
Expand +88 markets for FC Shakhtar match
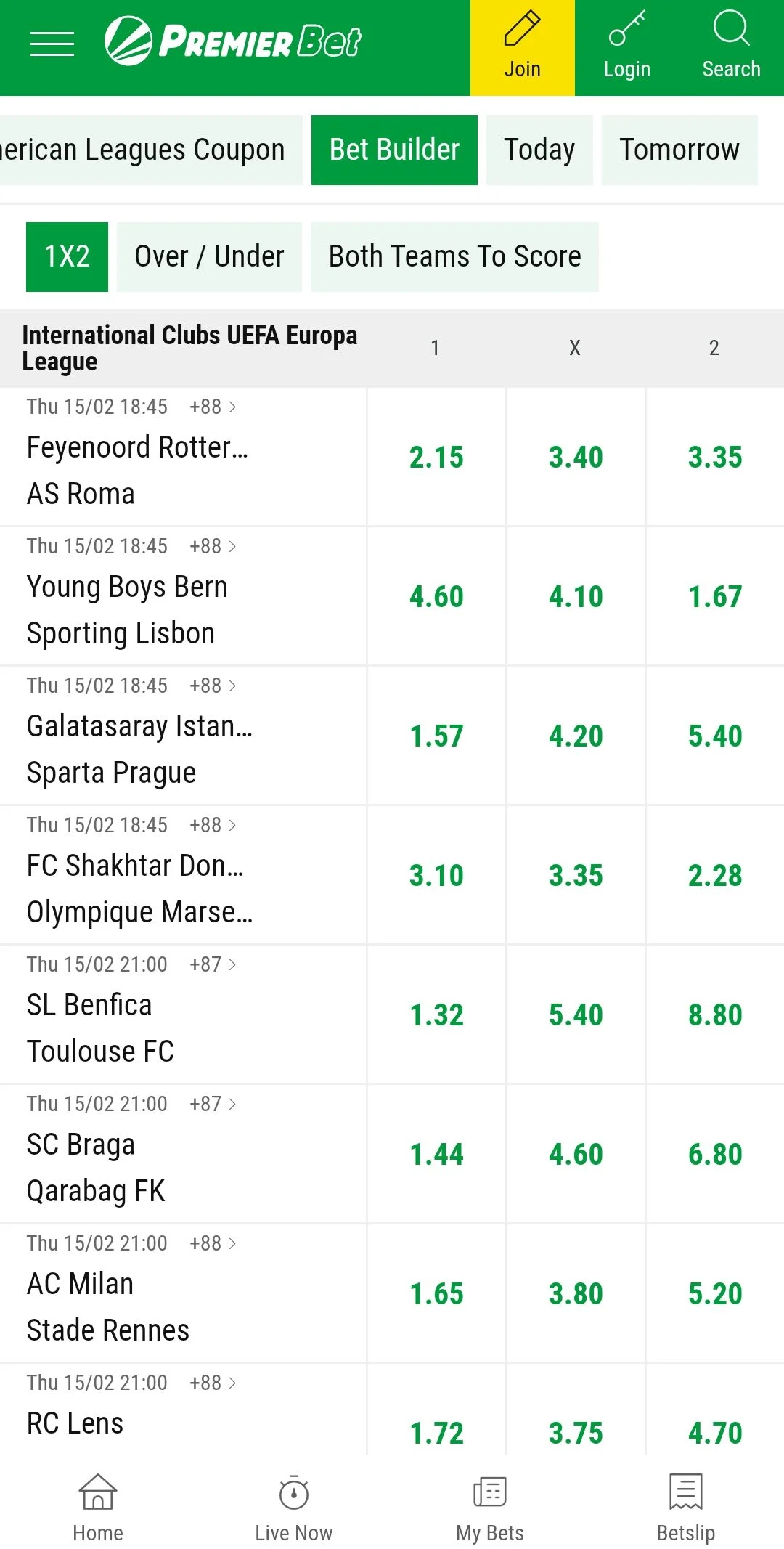pyautogui.click(x=213, y=825)
